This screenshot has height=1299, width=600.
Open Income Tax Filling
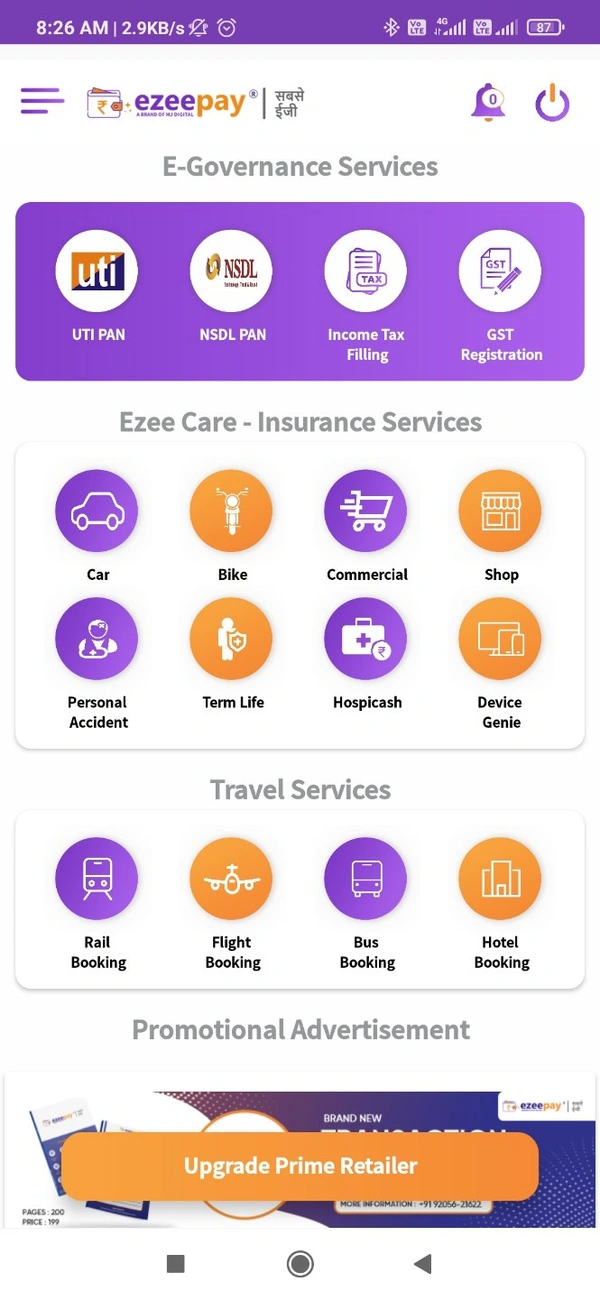pos(366,271)
